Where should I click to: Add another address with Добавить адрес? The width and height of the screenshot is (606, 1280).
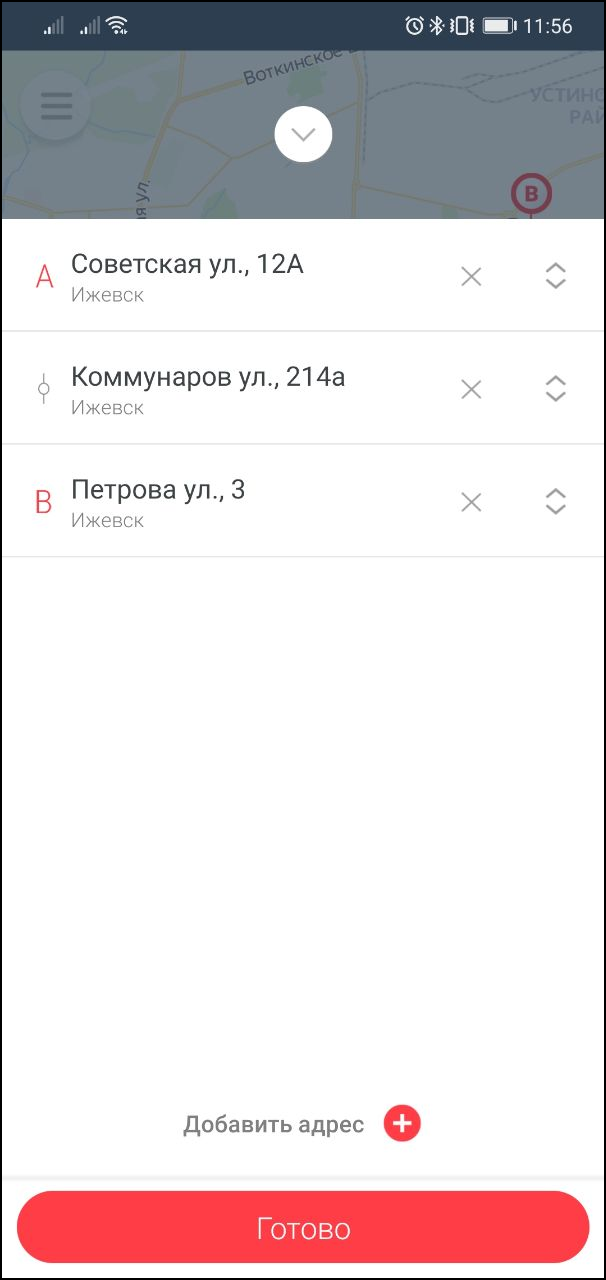click(302, 1124)
